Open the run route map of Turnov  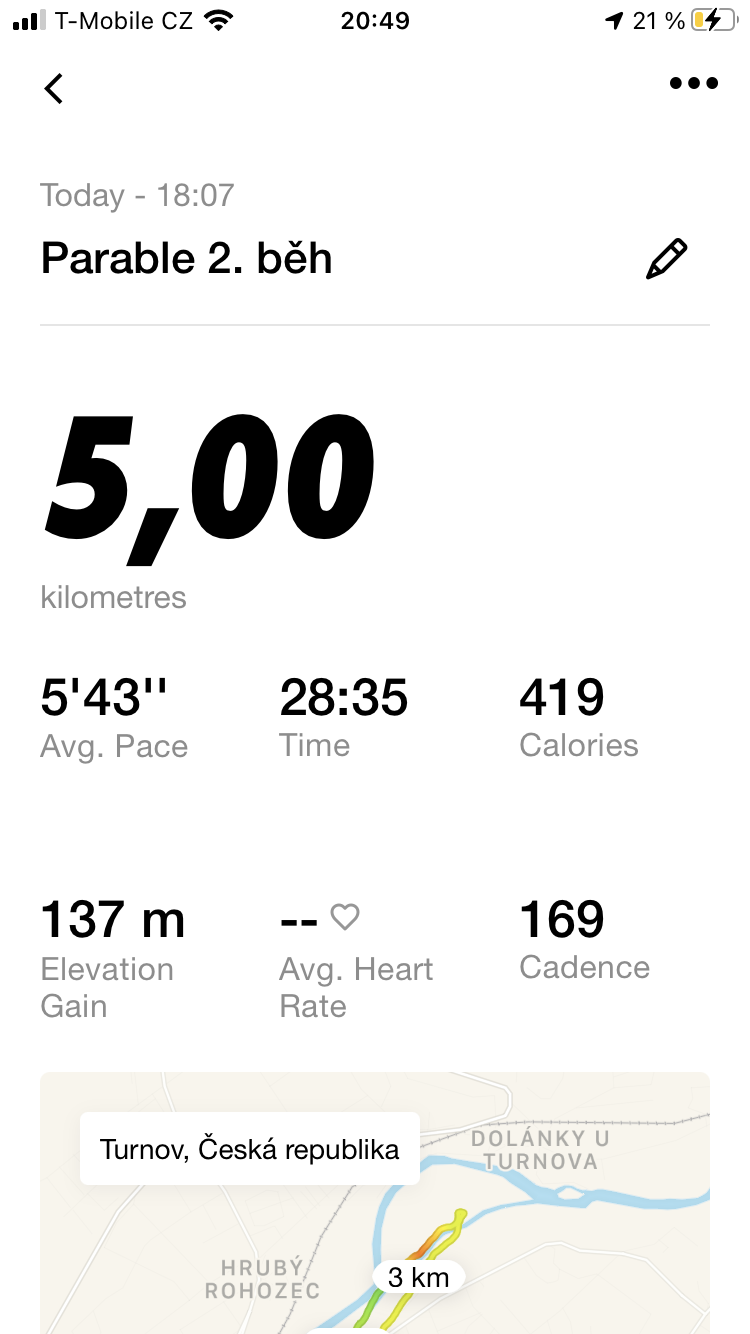tap(375, 1203)
